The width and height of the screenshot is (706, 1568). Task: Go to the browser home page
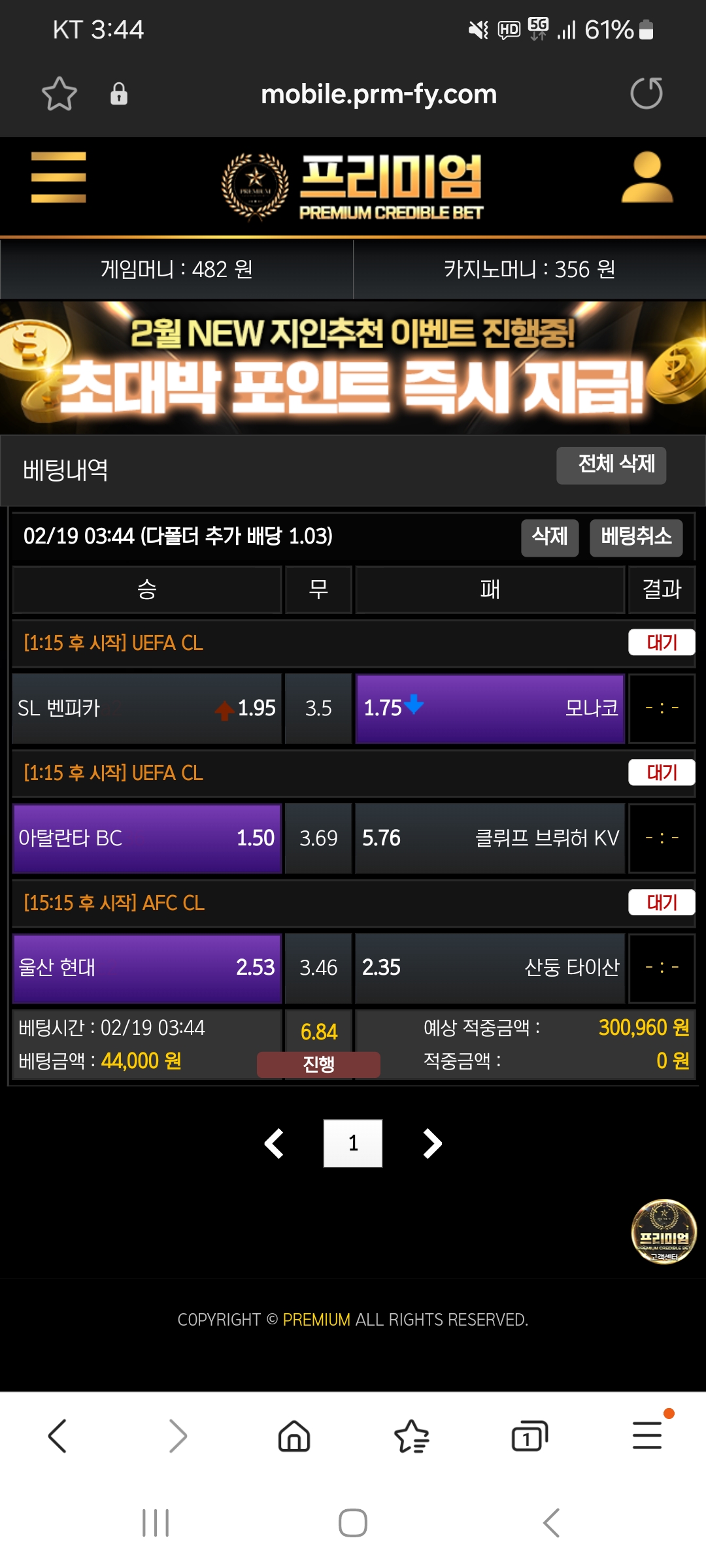pos(294,1436)
